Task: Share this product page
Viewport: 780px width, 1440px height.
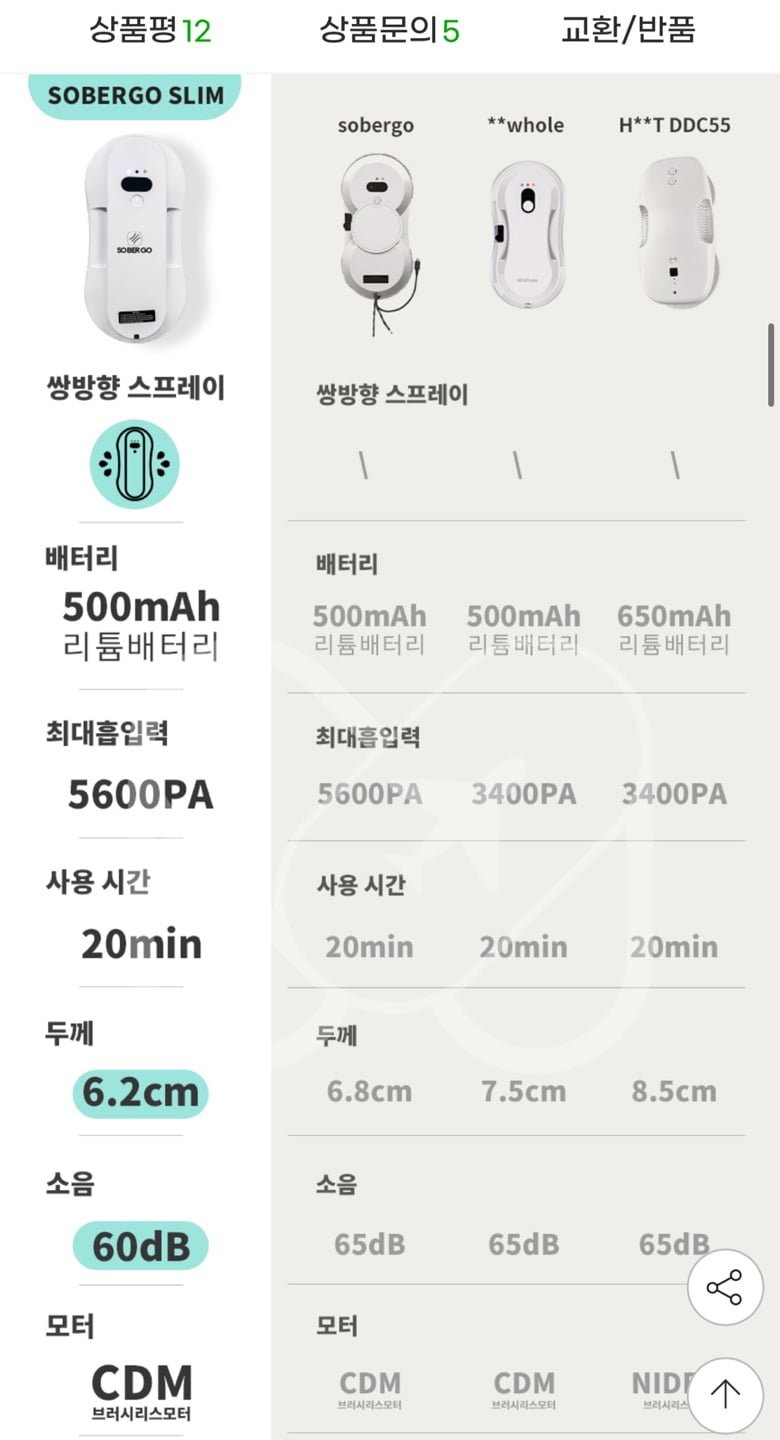Action: pos(725,1287)
